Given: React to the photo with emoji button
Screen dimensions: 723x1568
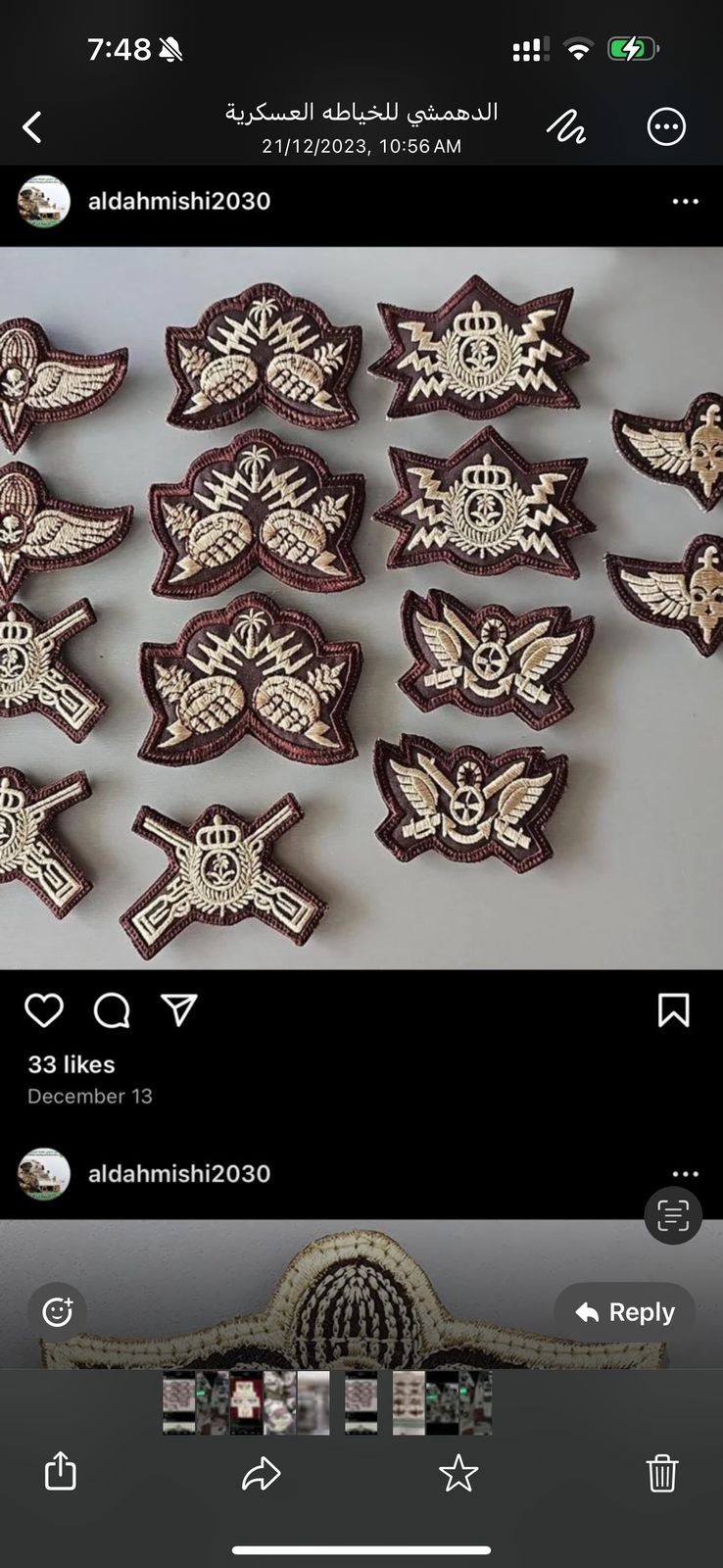Looking at the screenshot, I should click(x=57, y=1311).
